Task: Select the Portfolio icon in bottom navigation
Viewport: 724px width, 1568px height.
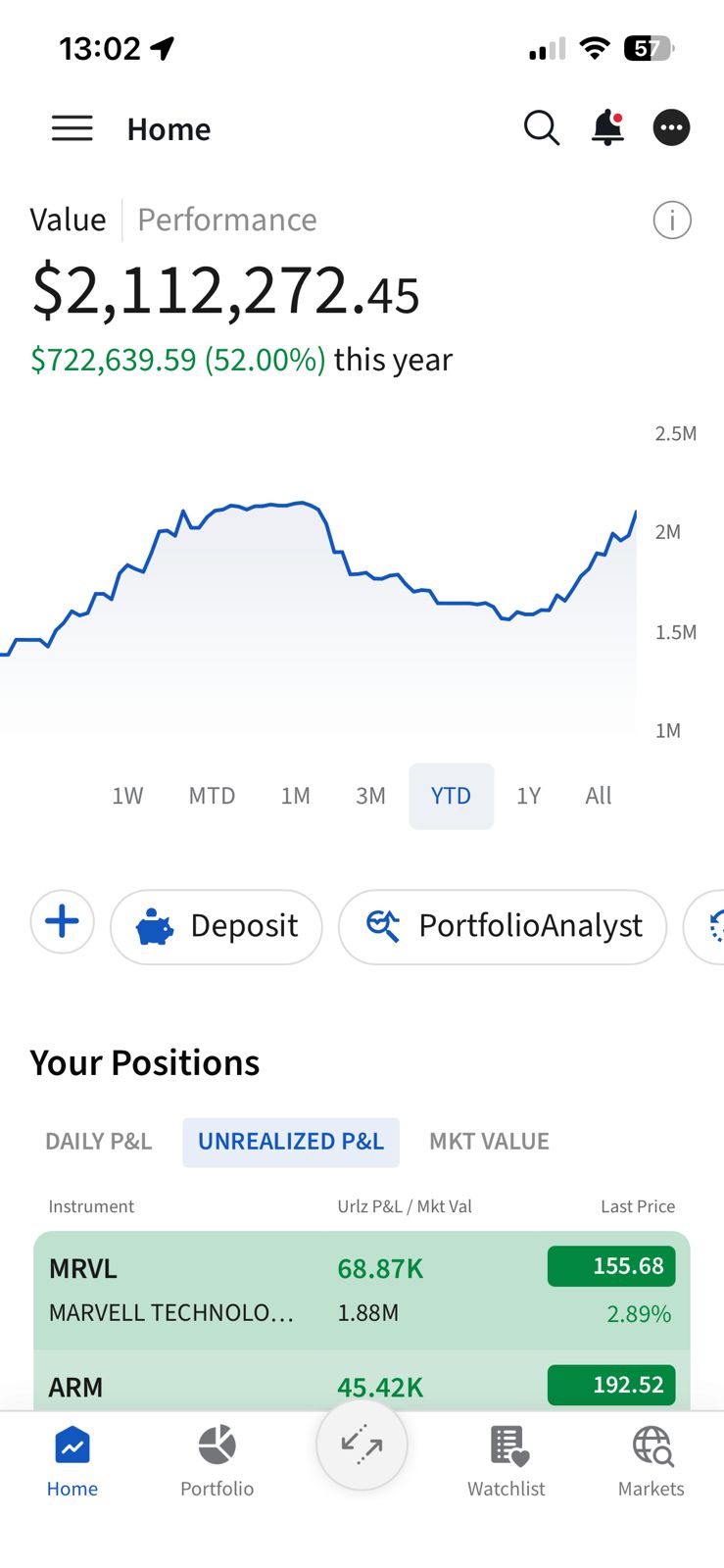Action: (217, 1460)
